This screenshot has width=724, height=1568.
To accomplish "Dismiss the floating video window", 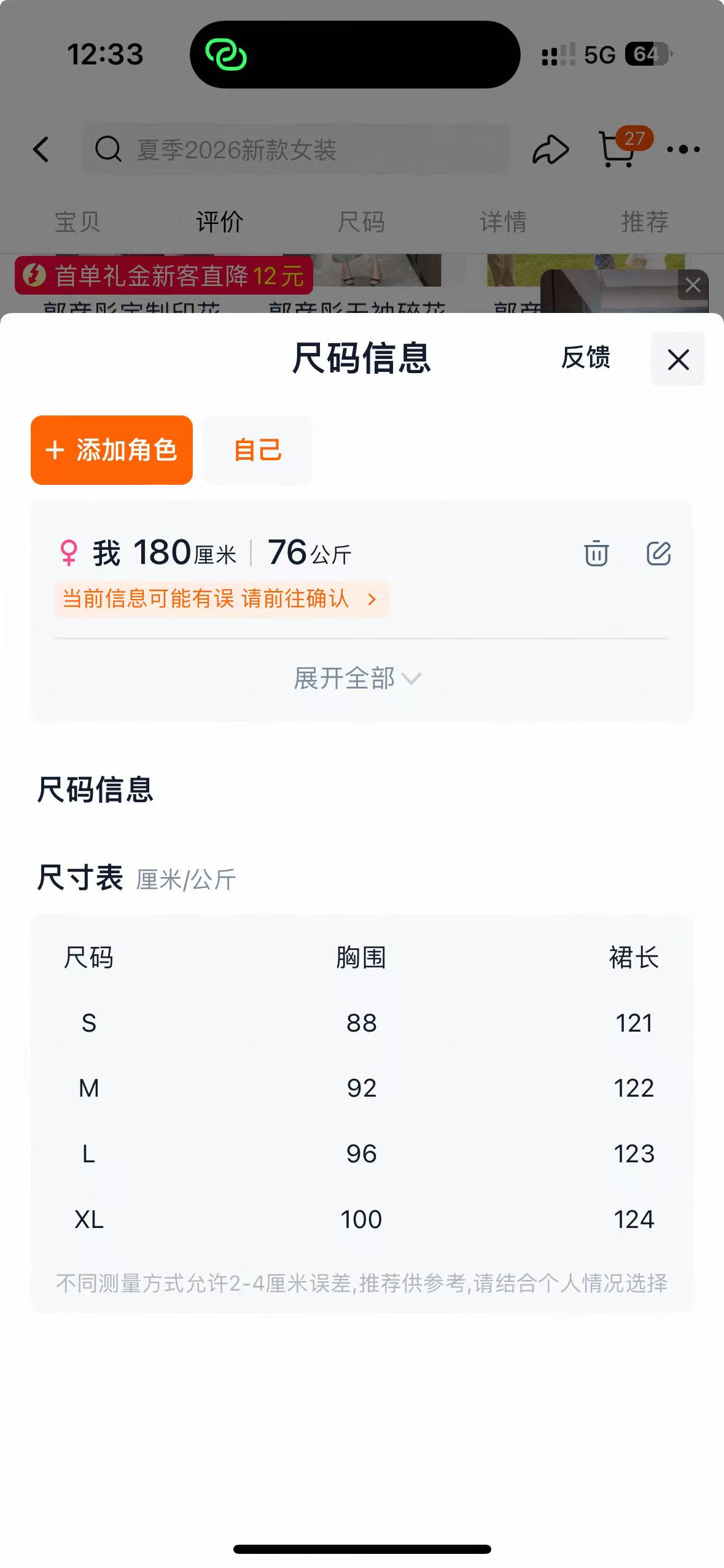I will 693,285.
